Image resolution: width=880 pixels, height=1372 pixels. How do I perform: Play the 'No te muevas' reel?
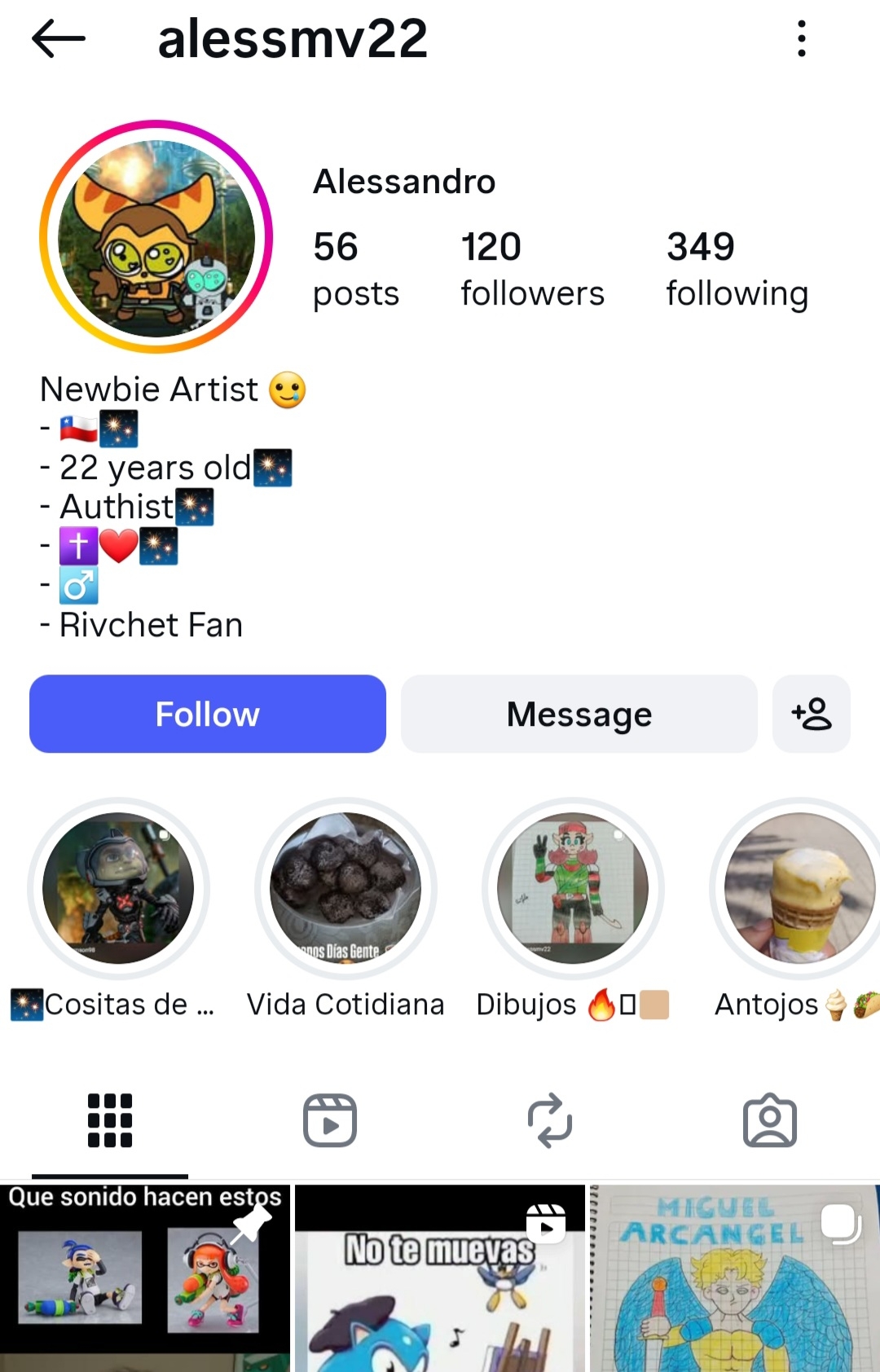[x=440, y=1279]
